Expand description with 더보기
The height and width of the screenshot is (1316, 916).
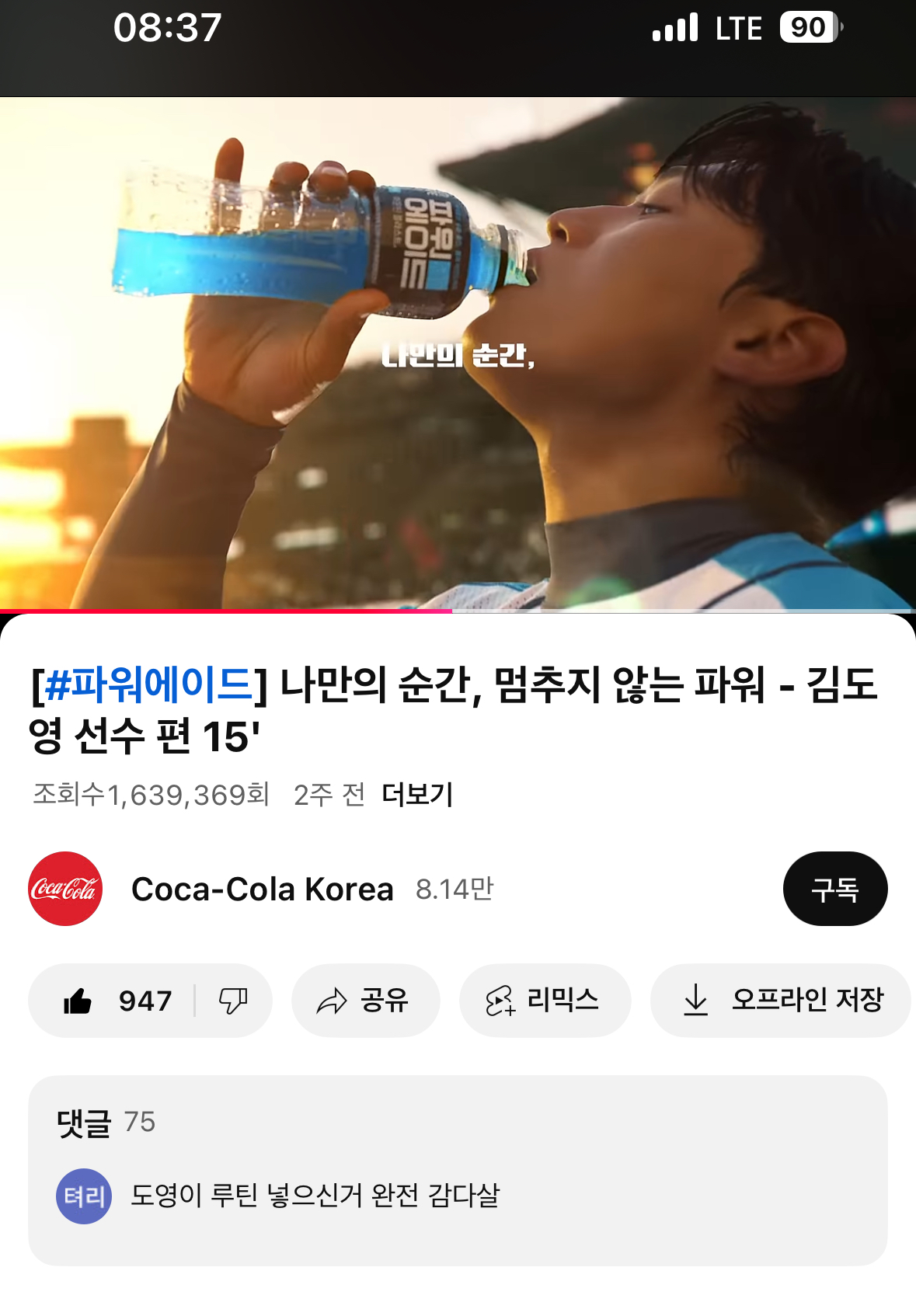[417, 795]
